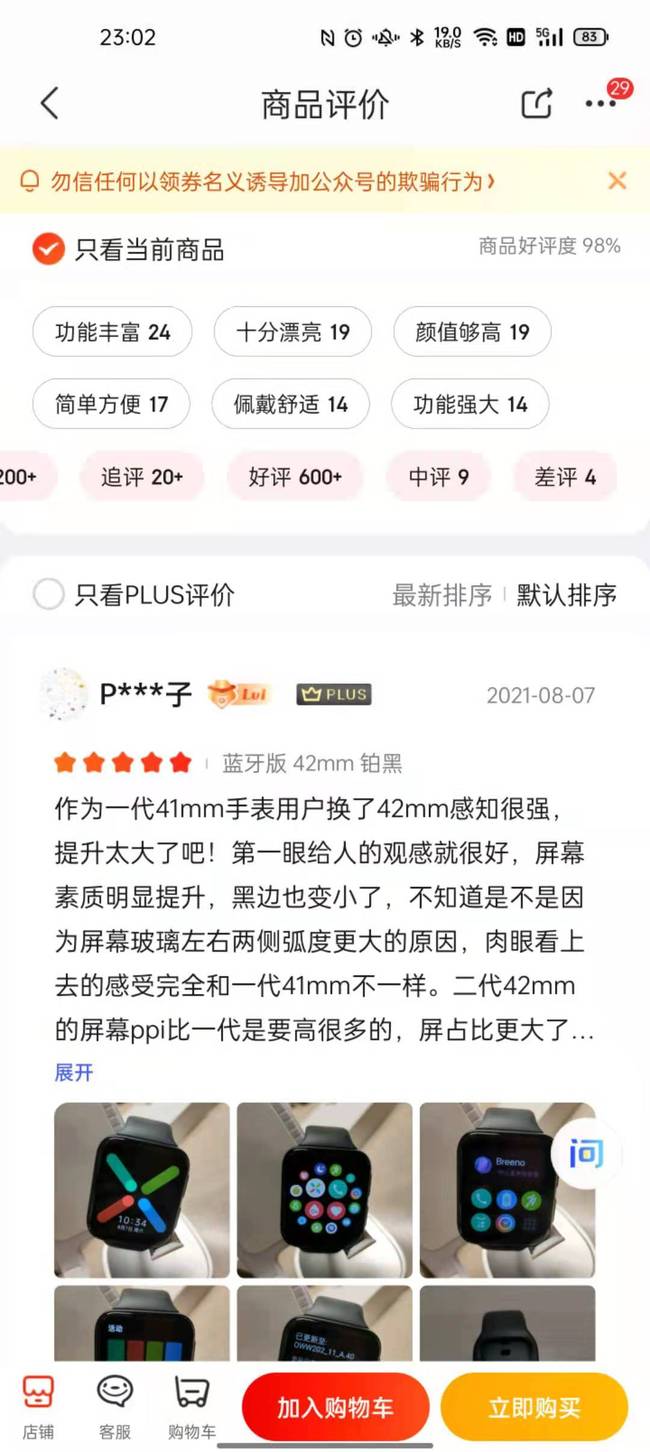Add item via 加入购物车
Image resolution: width=650 pixels, height=1452 pixels.
pyautogui.click(x=335, y=1408)
